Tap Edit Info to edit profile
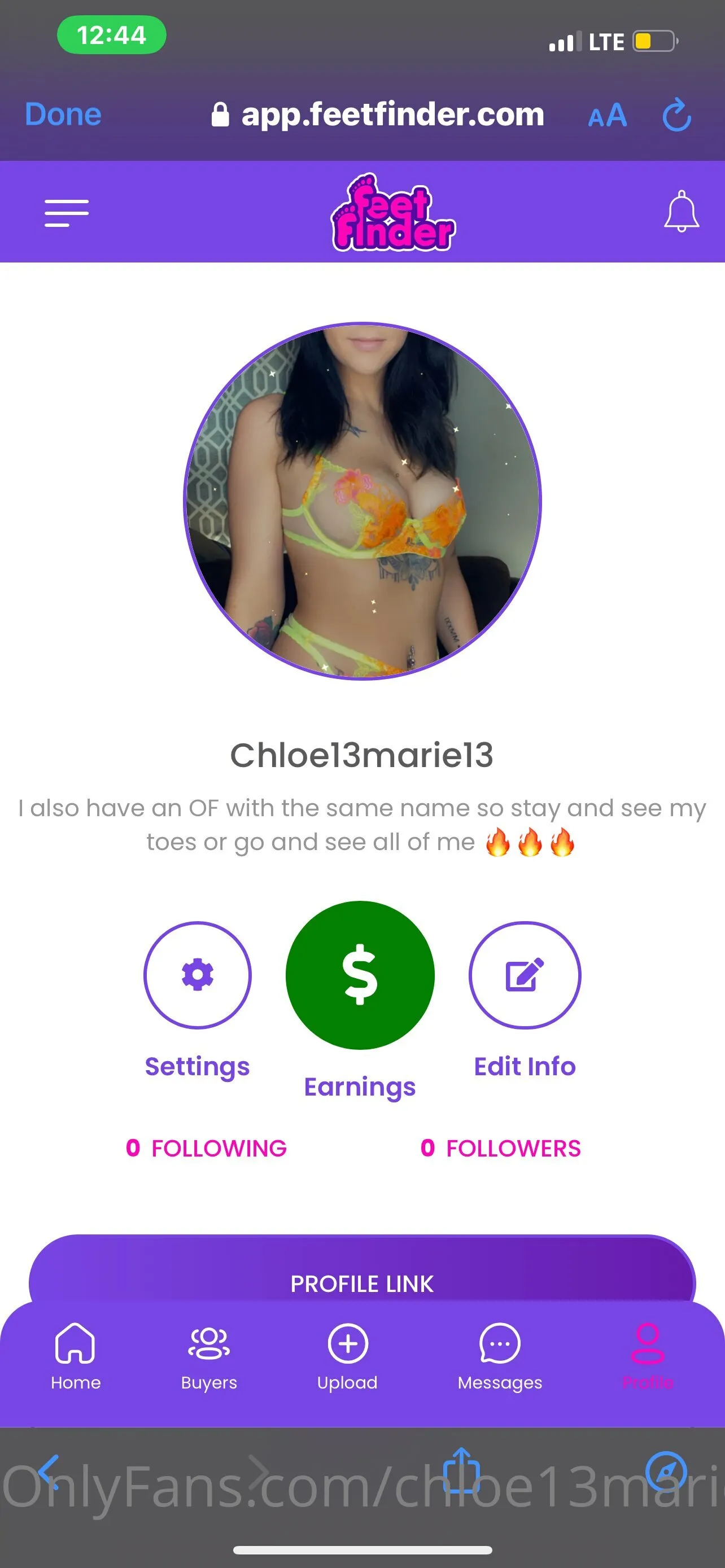Viewport: 725px width, 1568px height. (525, 976)
